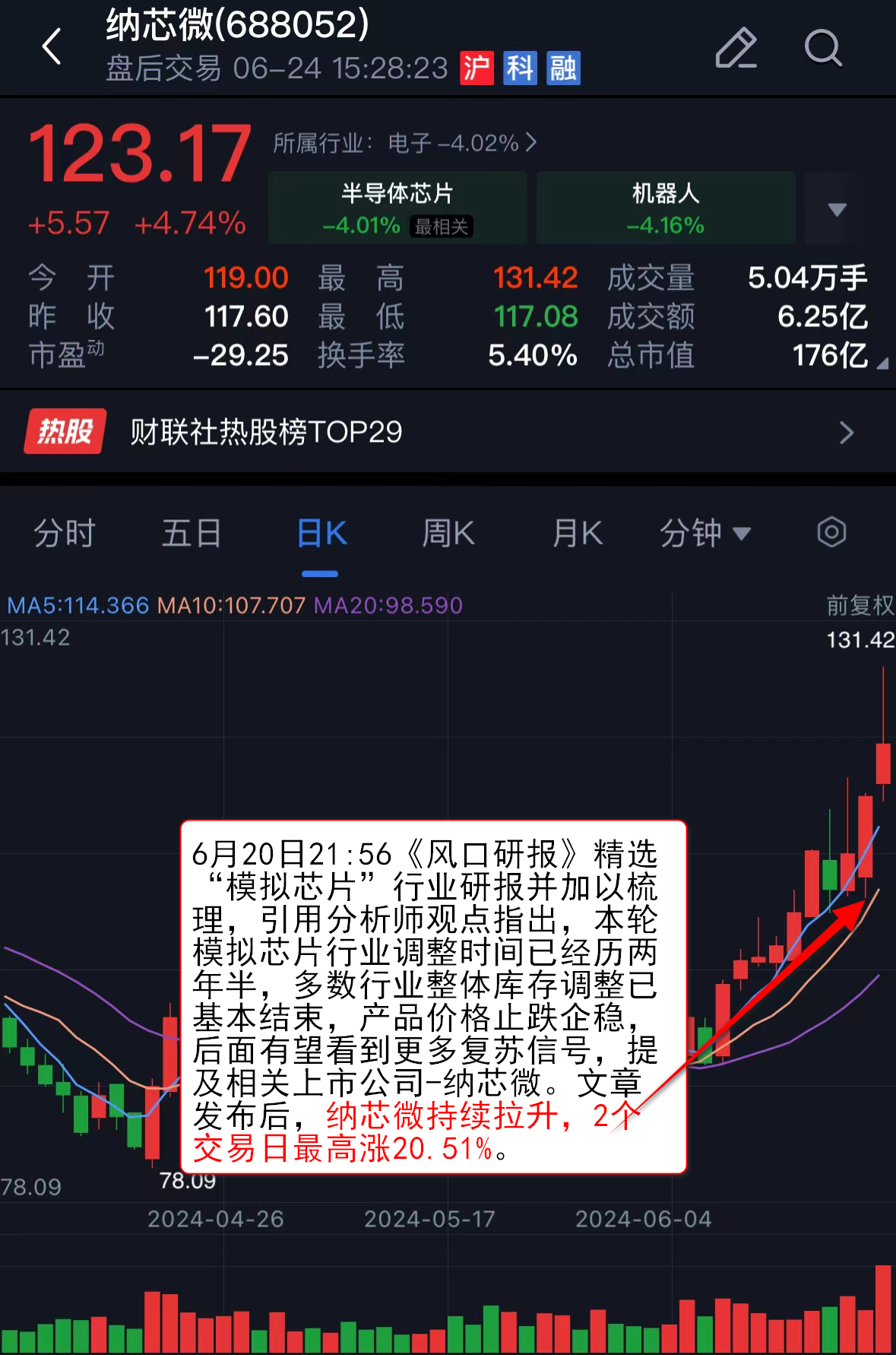Expand more quote details next to 总市值

(x=882, y=364)
